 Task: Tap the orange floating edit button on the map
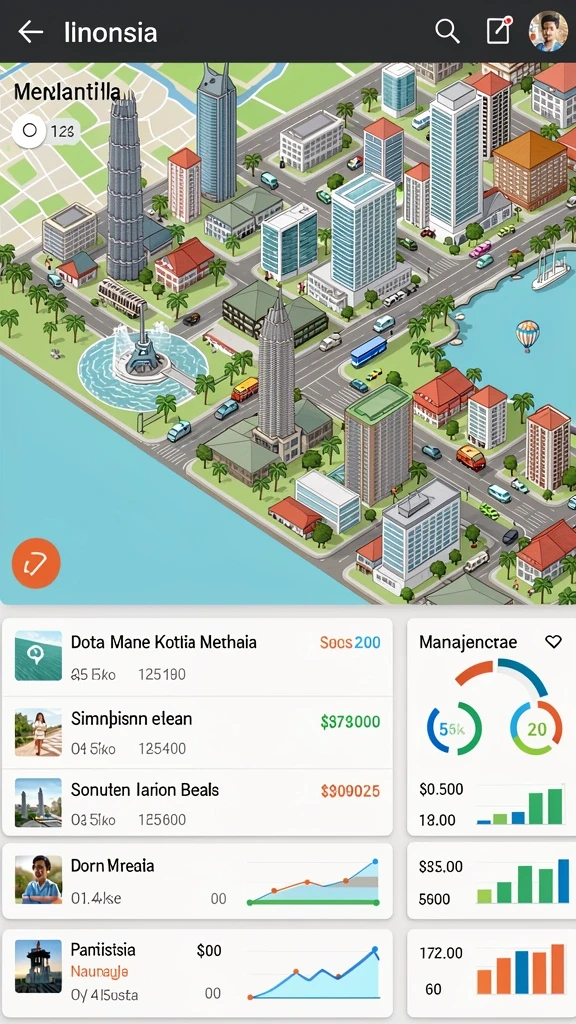tap(36, 563)
